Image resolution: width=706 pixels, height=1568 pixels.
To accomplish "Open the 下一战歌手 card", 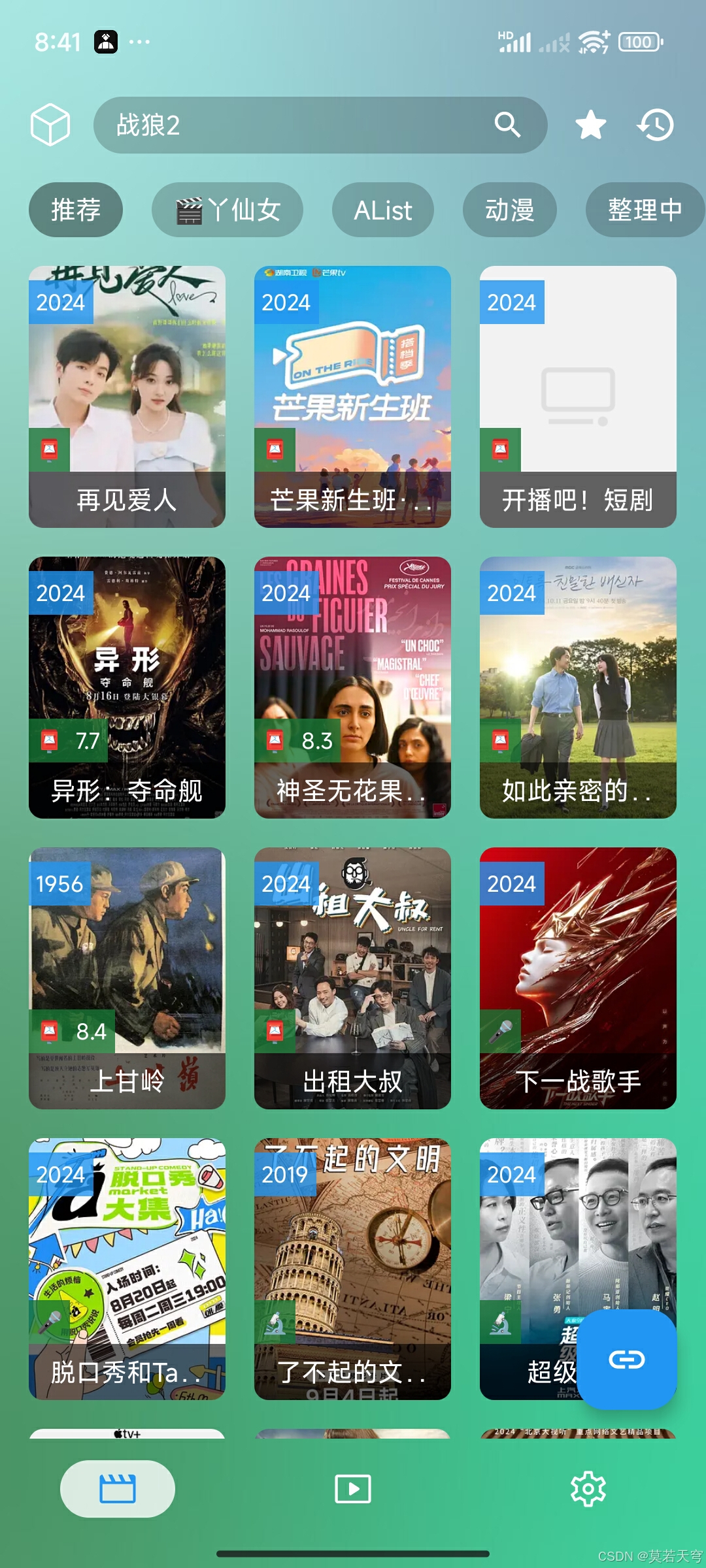I will pyautogui.click(x=578, y=977).
